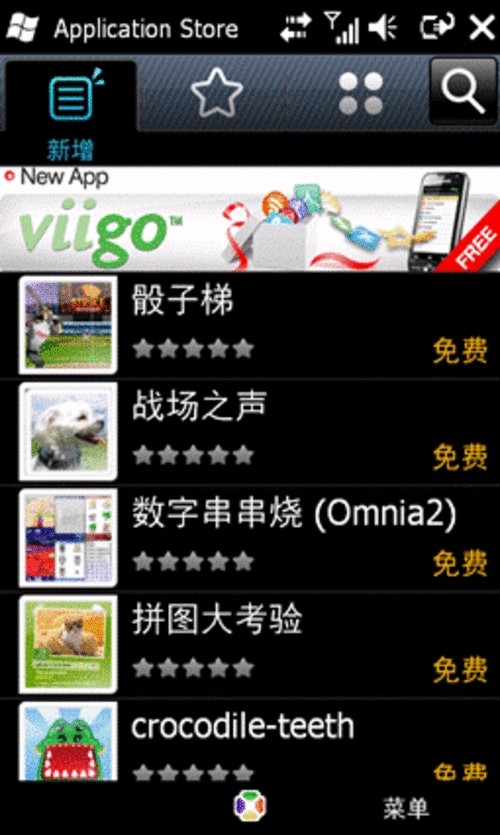Open the Windows Start menu
500x835 pixels.
(x=22, y=27)
